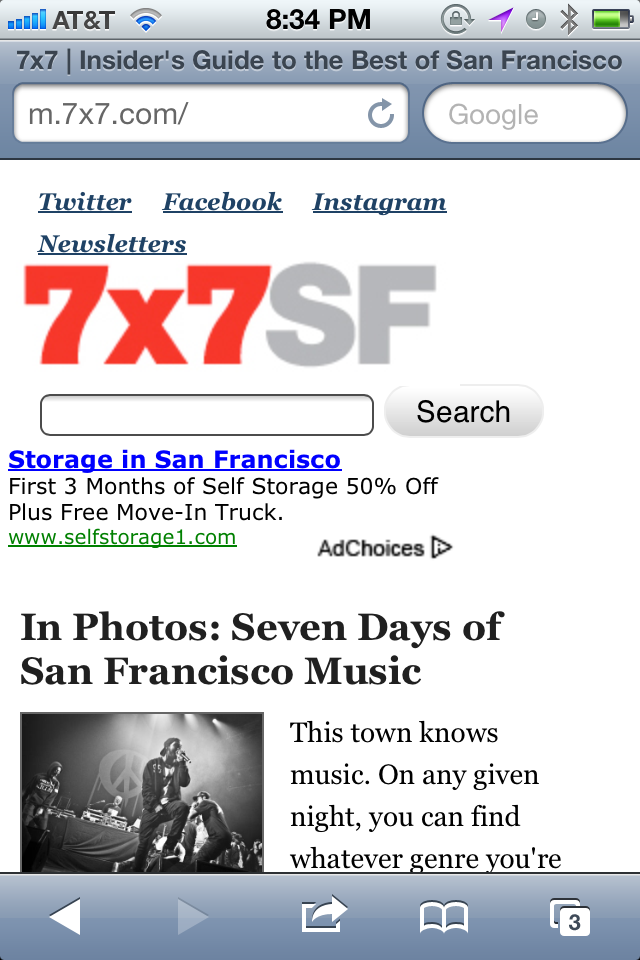Visit www.selfstorage1.com link
The height and width of the screenshot is (960, 640).
click(122, 538)
